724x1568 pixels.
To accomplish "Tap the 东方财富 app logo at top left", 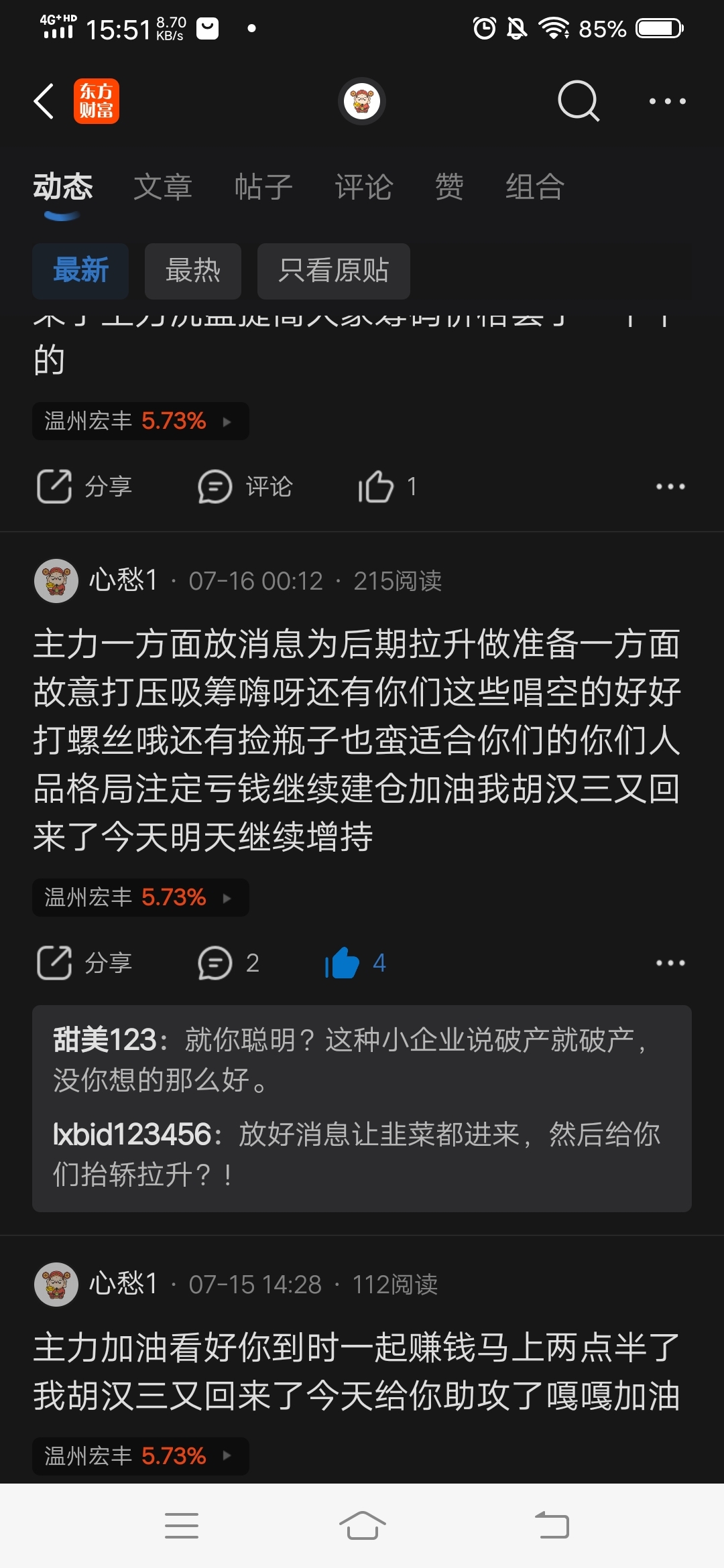I will [x=97, y=101].
